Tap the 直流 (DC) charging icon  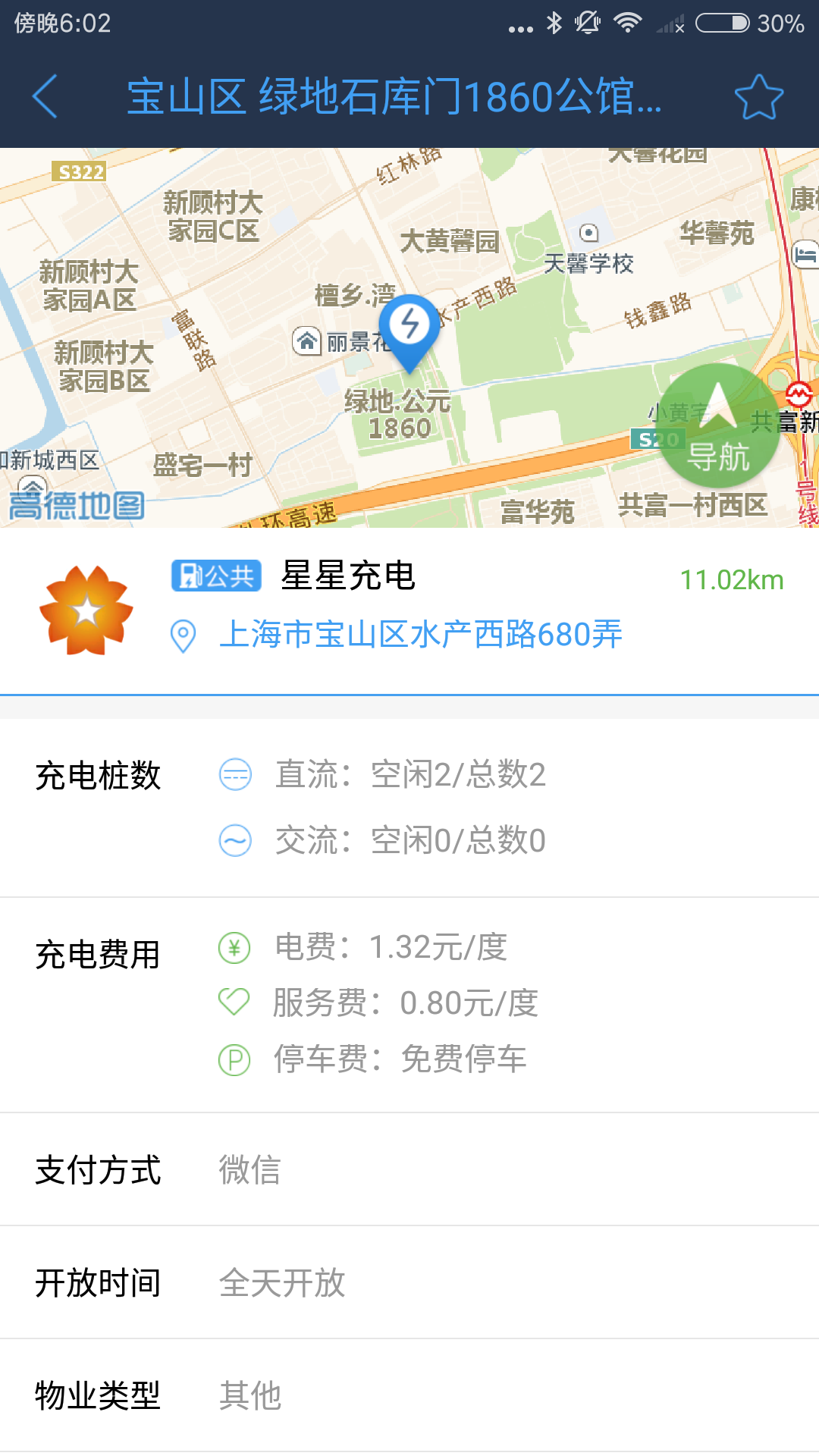pos(236,775)
